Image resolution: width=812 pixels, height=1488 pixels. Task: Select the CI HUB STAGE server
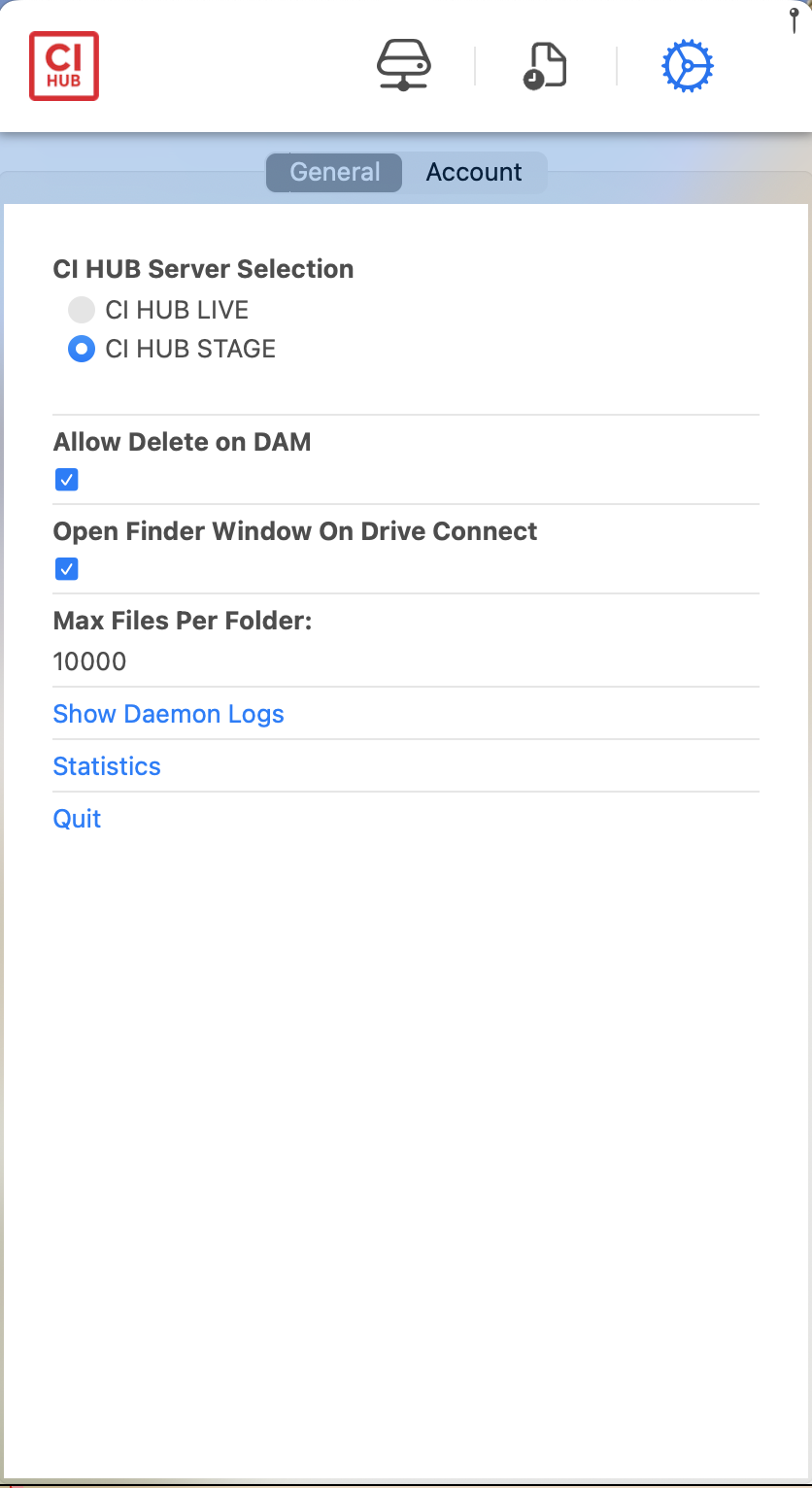82,349
